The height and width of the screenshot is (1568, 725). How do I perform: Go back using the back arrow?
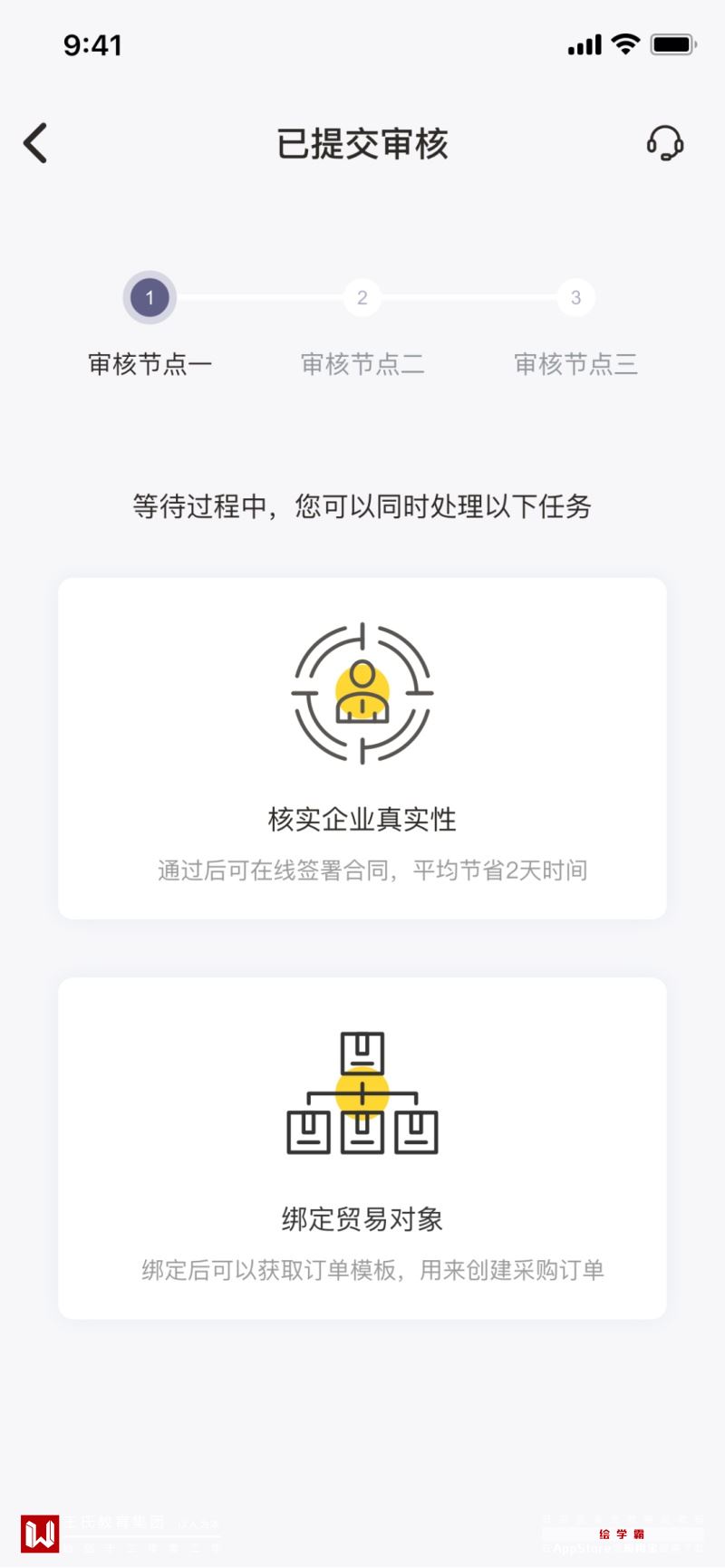click(x=36, y=143)
